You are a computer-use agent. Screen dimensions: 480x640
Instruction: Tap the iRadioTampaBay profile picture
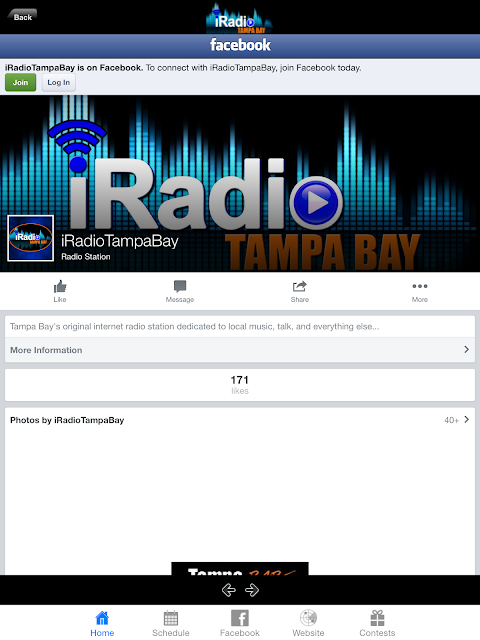(31, 238)
